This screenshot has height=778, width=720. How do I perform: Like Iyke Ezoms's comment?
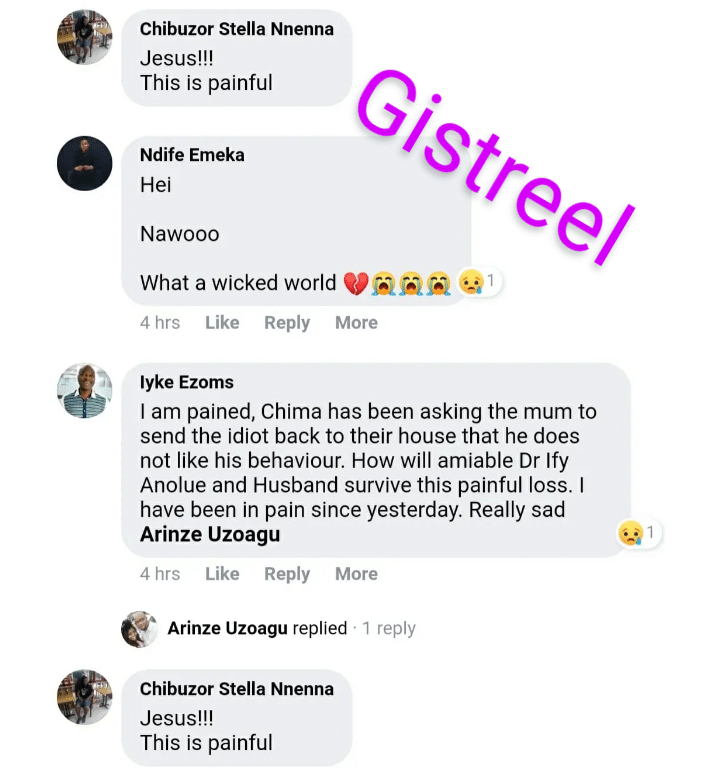[222, 574]
